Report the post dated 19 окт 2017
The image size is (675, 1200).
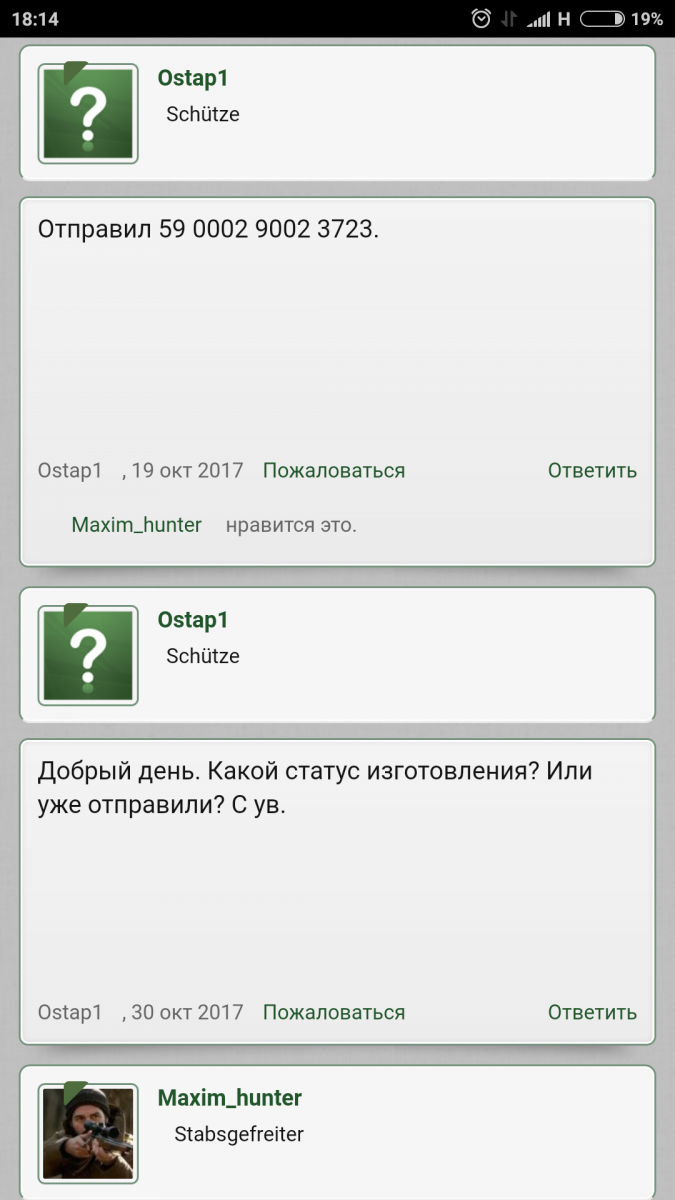(x=333, y=470)
